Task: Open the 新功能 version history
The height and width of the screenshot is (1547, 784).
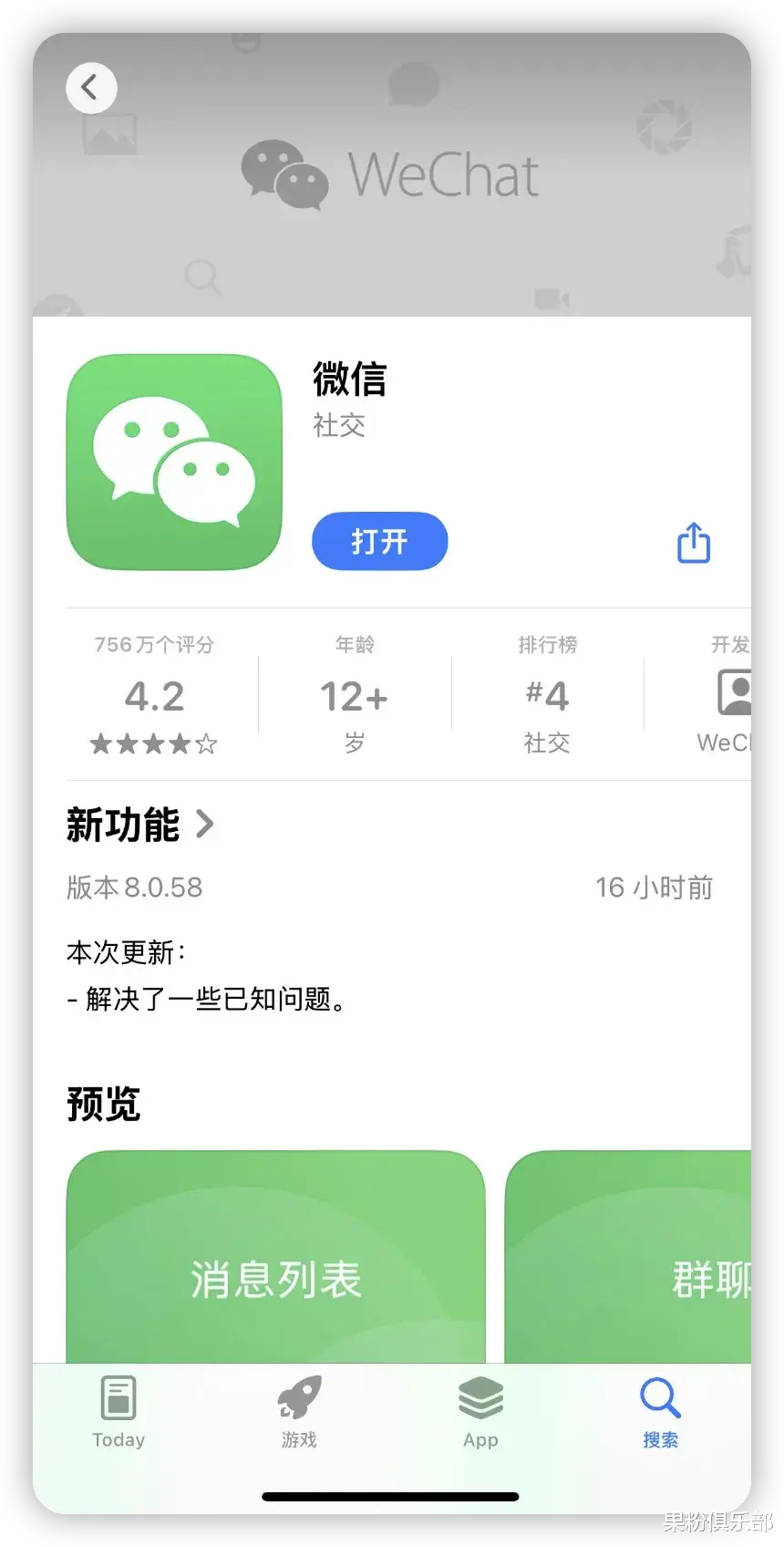Action: pyautogui.click(x=140, y=825)
